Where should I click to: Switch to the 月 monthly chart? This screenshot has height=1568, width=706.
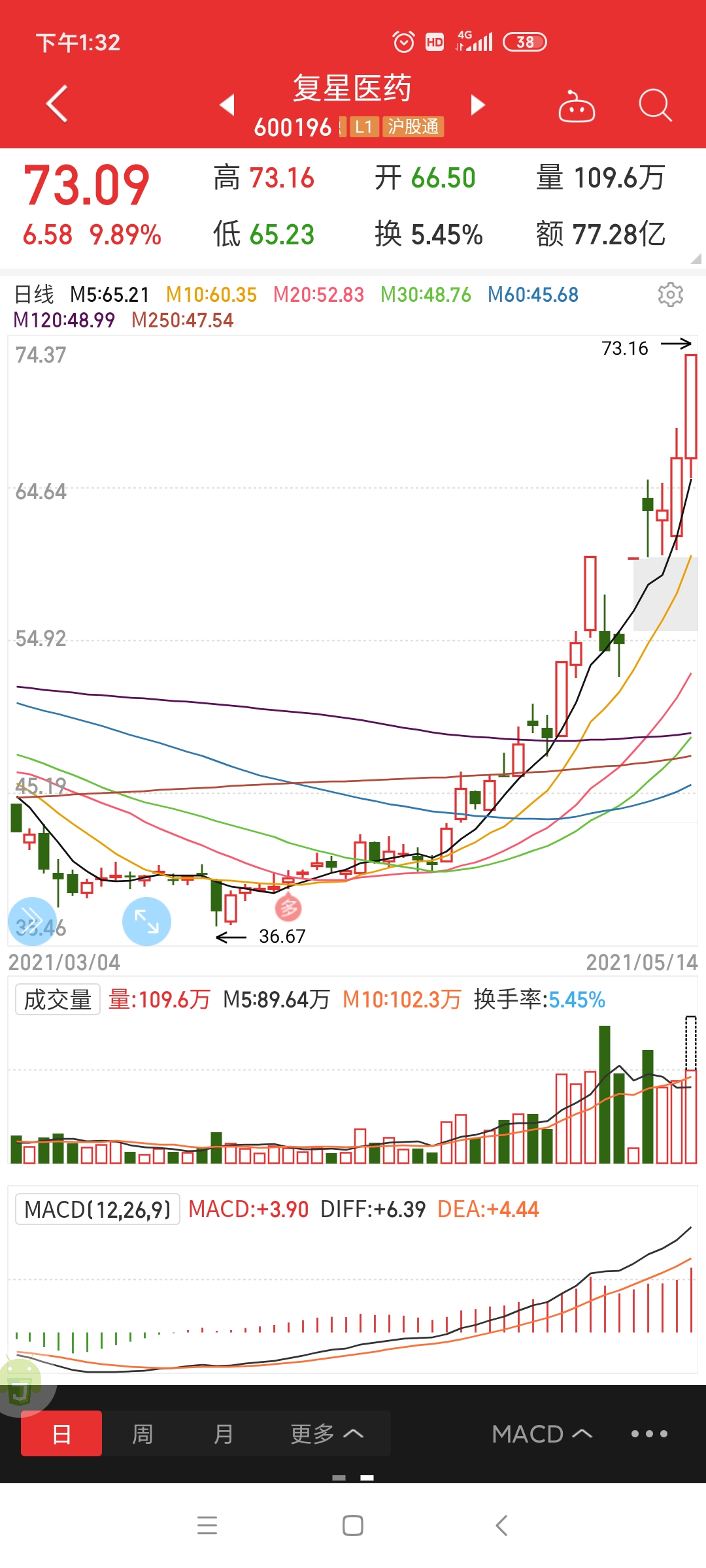pos(224,1434)
